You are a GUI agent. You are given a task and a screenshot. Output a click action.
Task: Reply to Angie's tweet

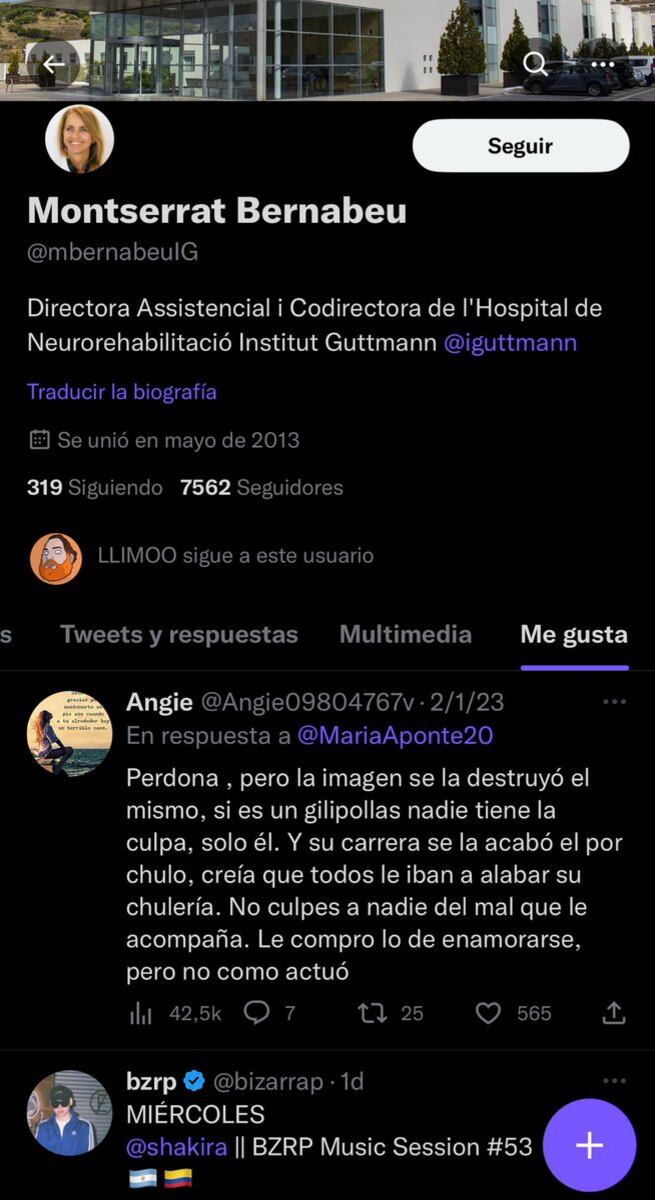pyautogui.click(x=257, y=1013)
